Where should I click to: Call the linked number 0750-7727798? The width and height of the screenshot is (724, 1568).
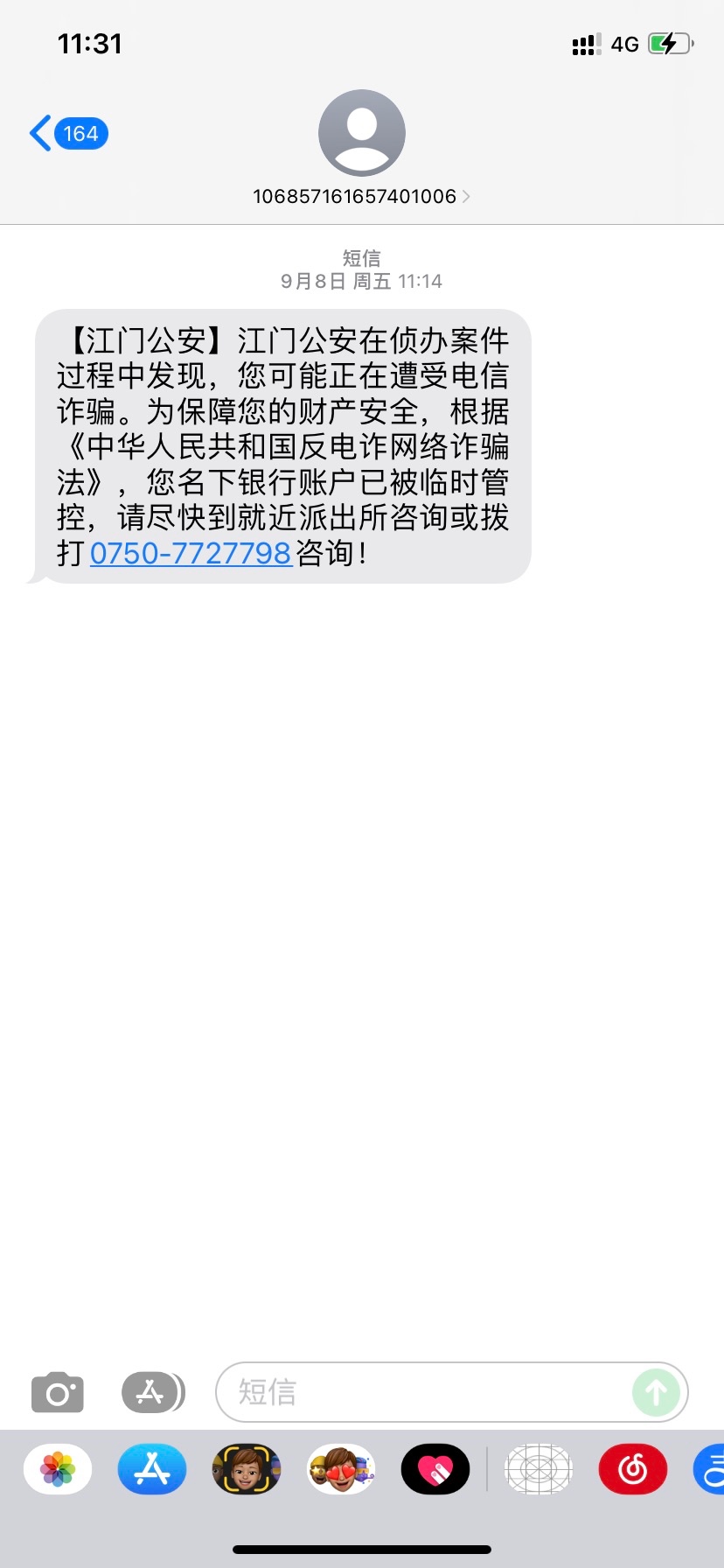(x=191, y=553)
